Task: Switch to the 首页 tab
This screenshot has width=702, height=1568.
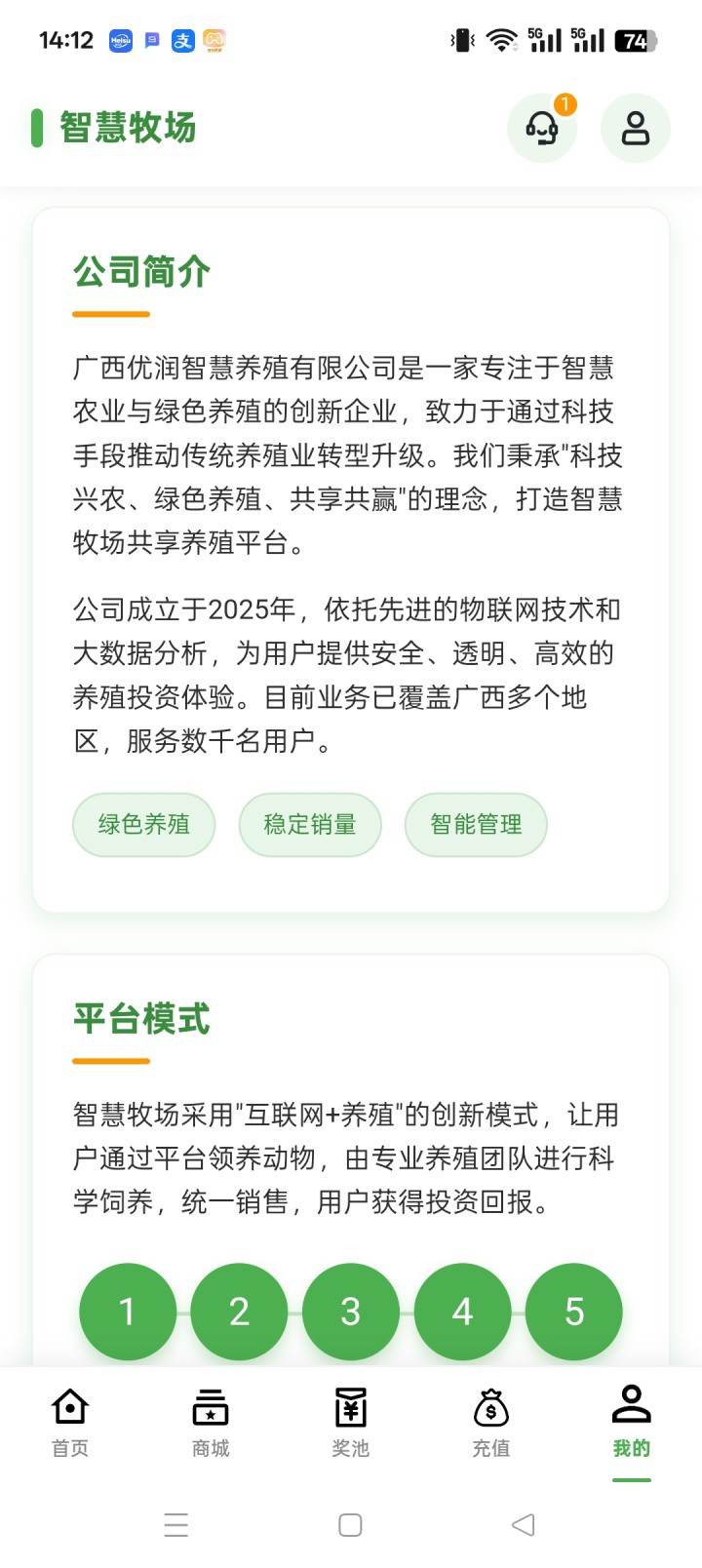Action: coord(70,1422)
